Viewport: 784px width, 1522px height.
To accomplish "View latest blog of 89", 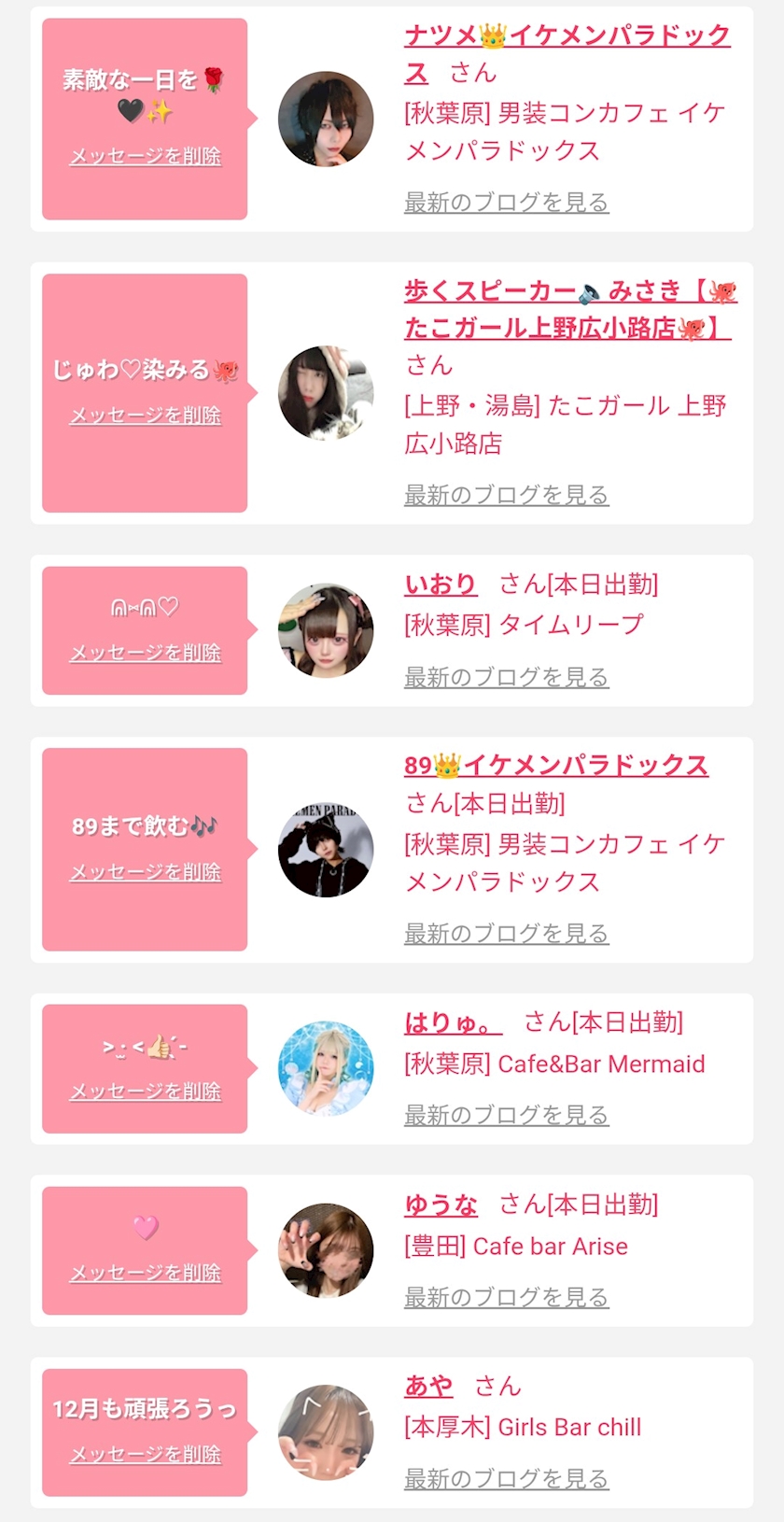I will 506,934.
